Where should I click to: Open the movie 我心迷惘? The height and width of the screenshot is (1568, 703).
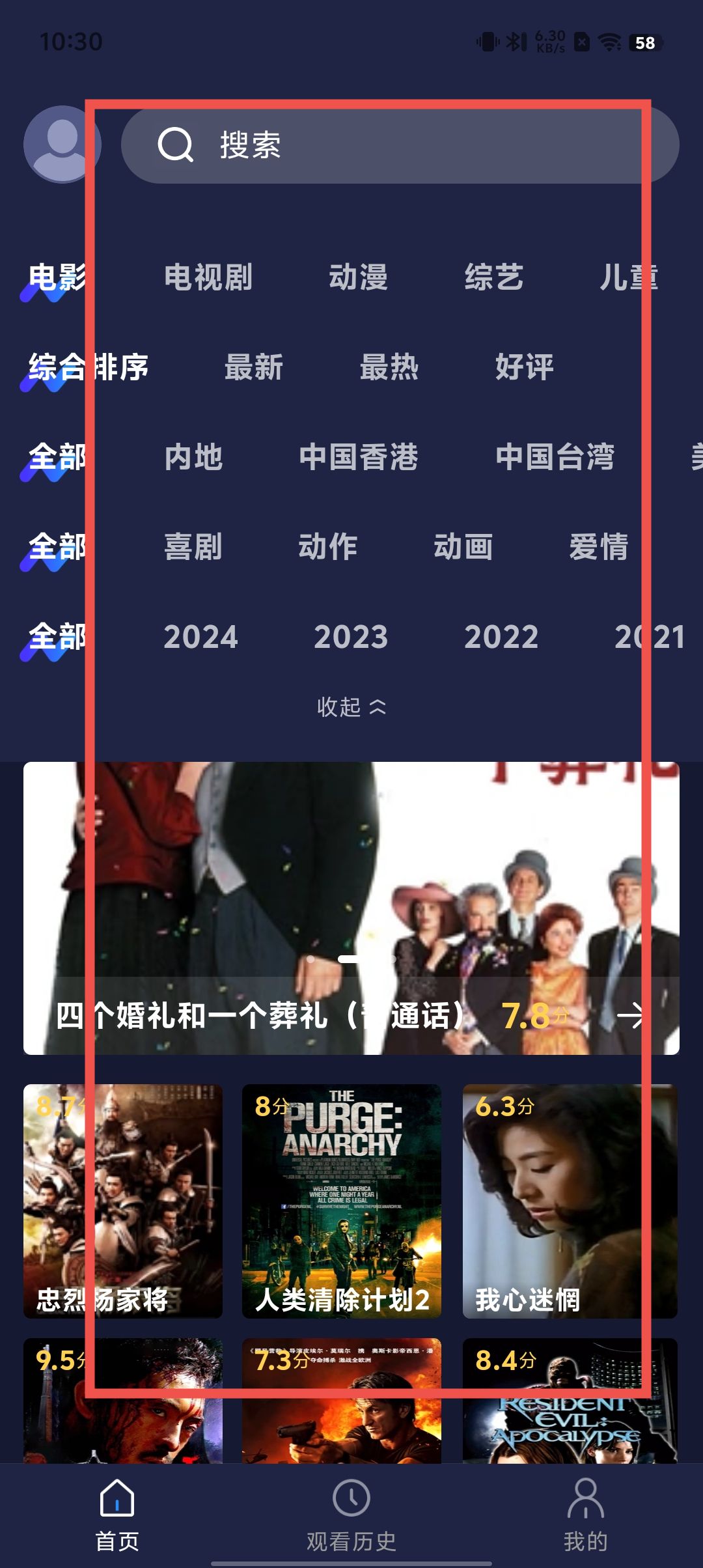click(x=570, y=1201)
